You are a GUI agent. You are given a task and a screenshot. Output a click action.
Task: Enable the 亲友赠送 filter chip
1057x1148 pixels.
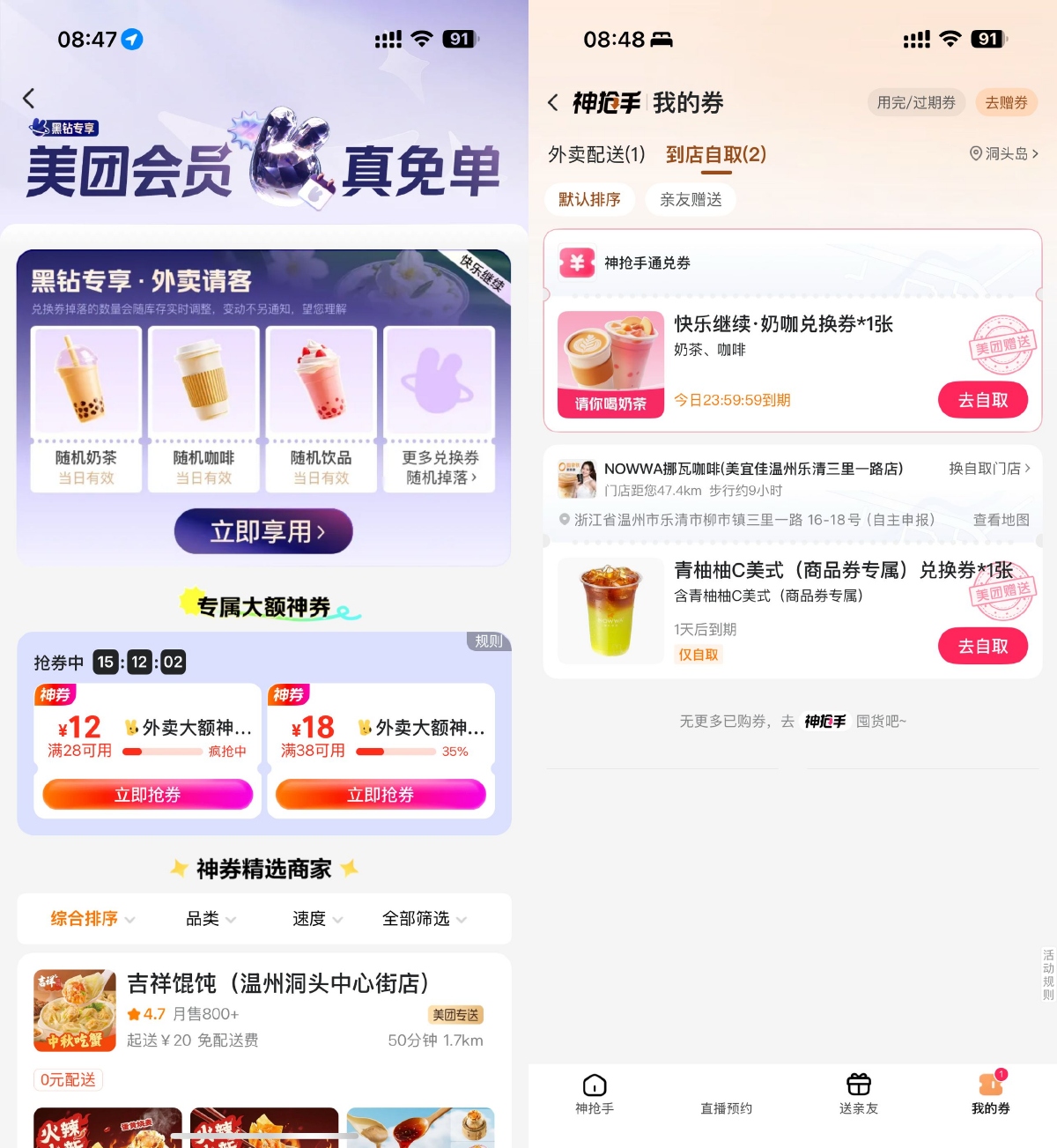tap(691, 199)
